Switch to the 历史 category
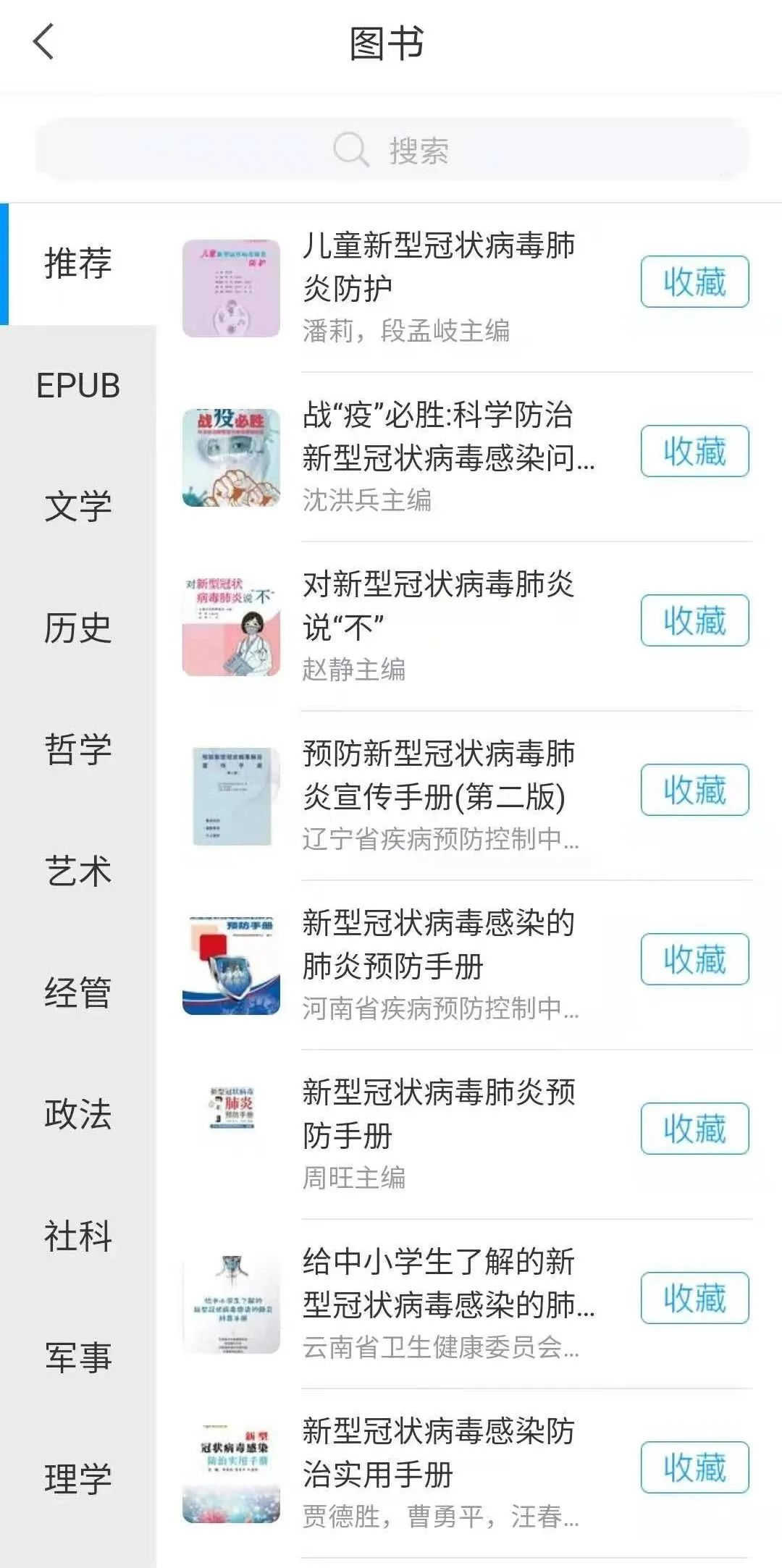The image size is (782, 1568). pyautogui.click(x=78, y=628)
